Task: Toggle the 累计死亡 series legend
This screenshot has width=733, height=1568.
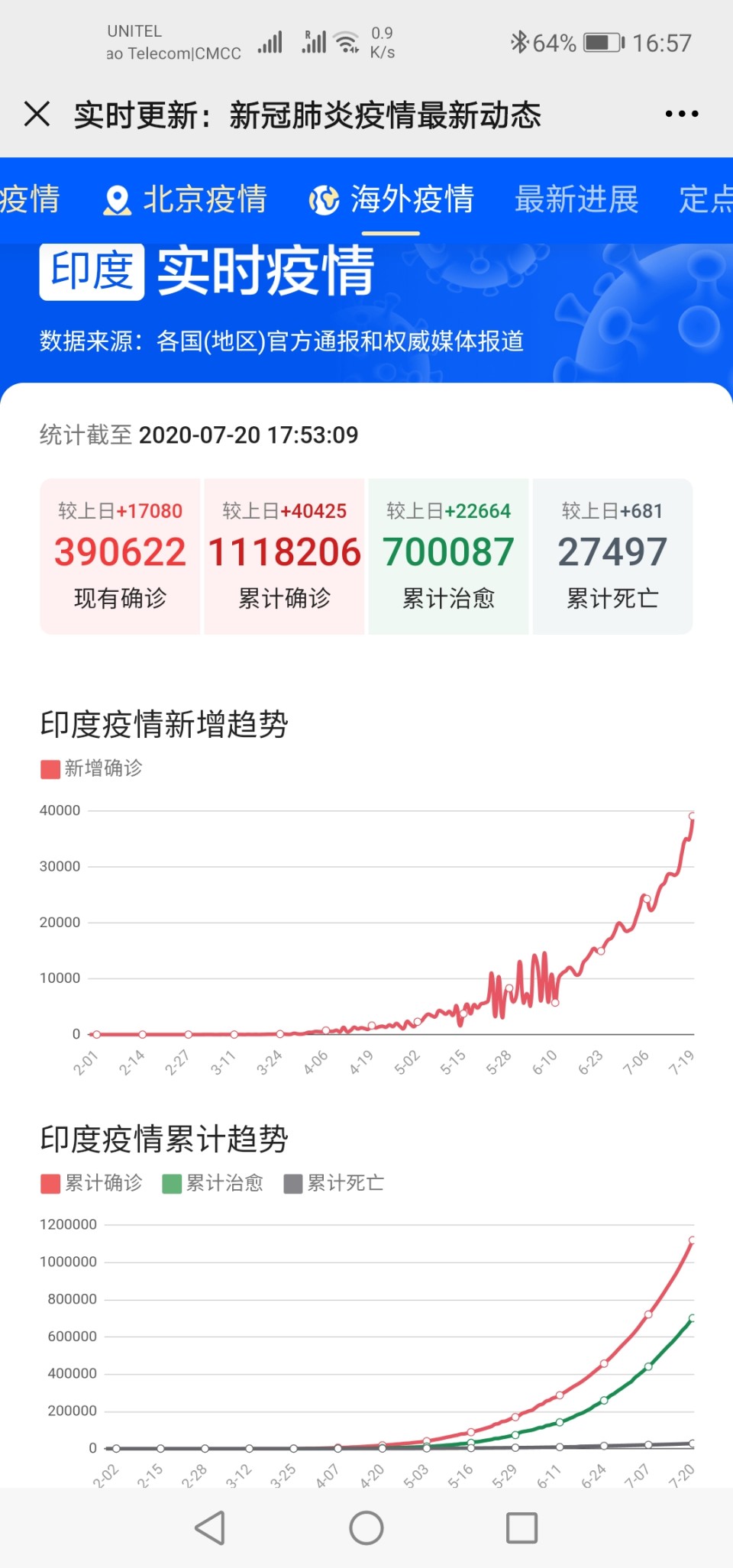Action: [x=334, y=1183]
